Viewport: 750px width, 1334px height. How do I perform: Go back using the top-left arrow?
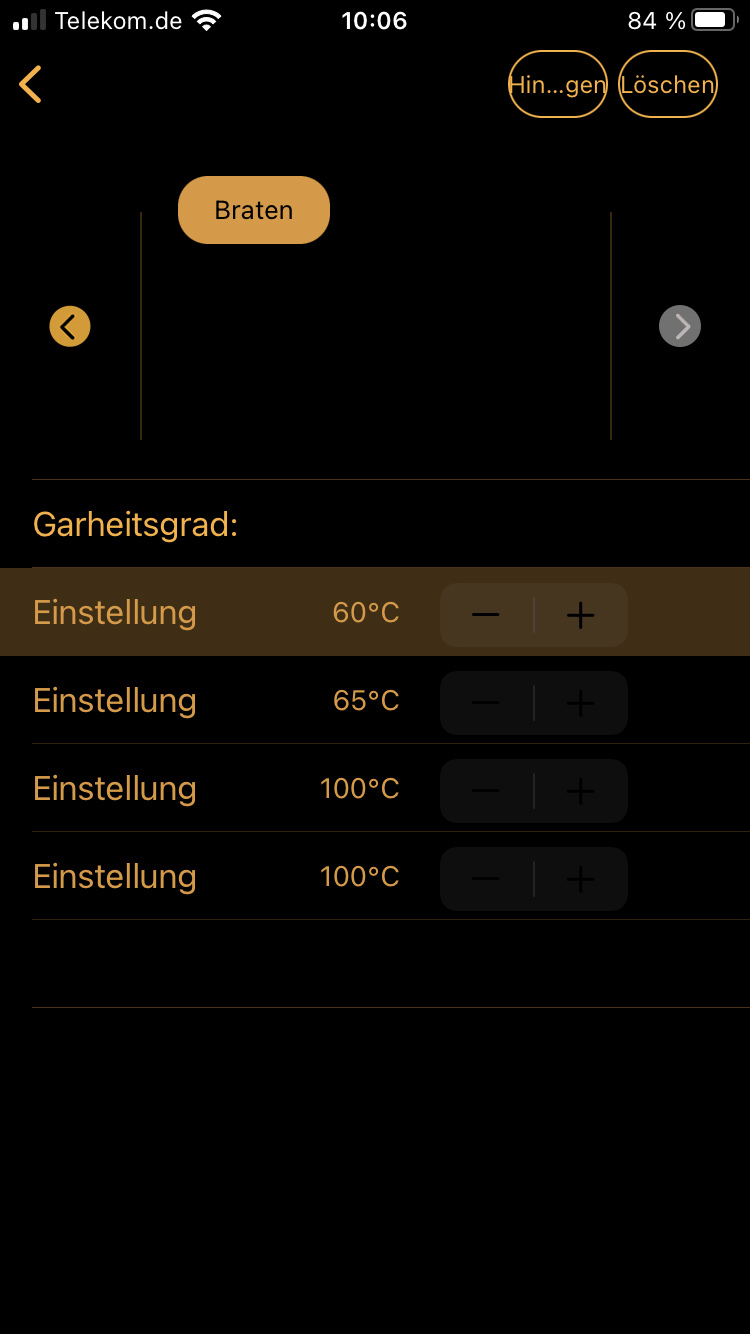(31, 84)
